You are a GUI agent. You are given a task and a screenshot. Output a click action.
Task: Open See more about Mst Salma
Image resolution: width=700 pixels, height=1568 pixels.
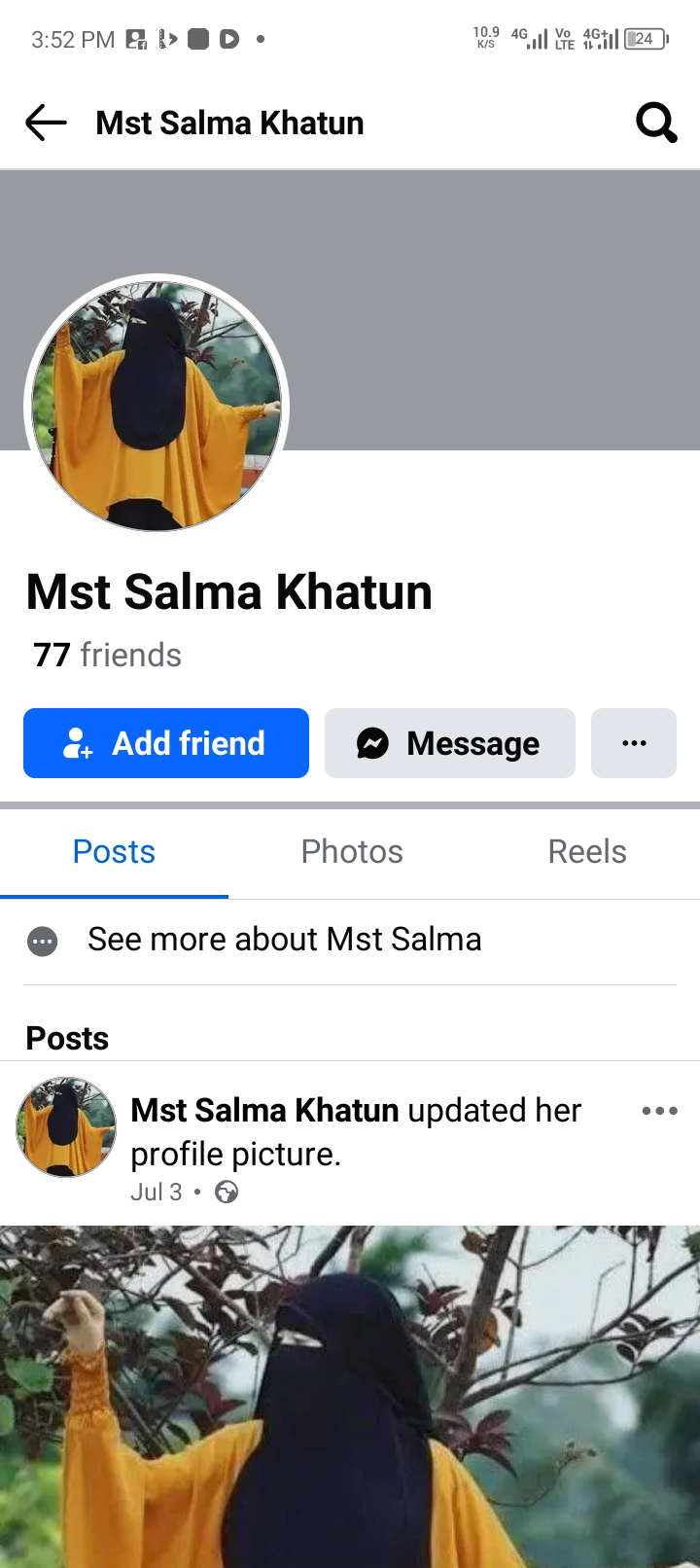[284, 940]
